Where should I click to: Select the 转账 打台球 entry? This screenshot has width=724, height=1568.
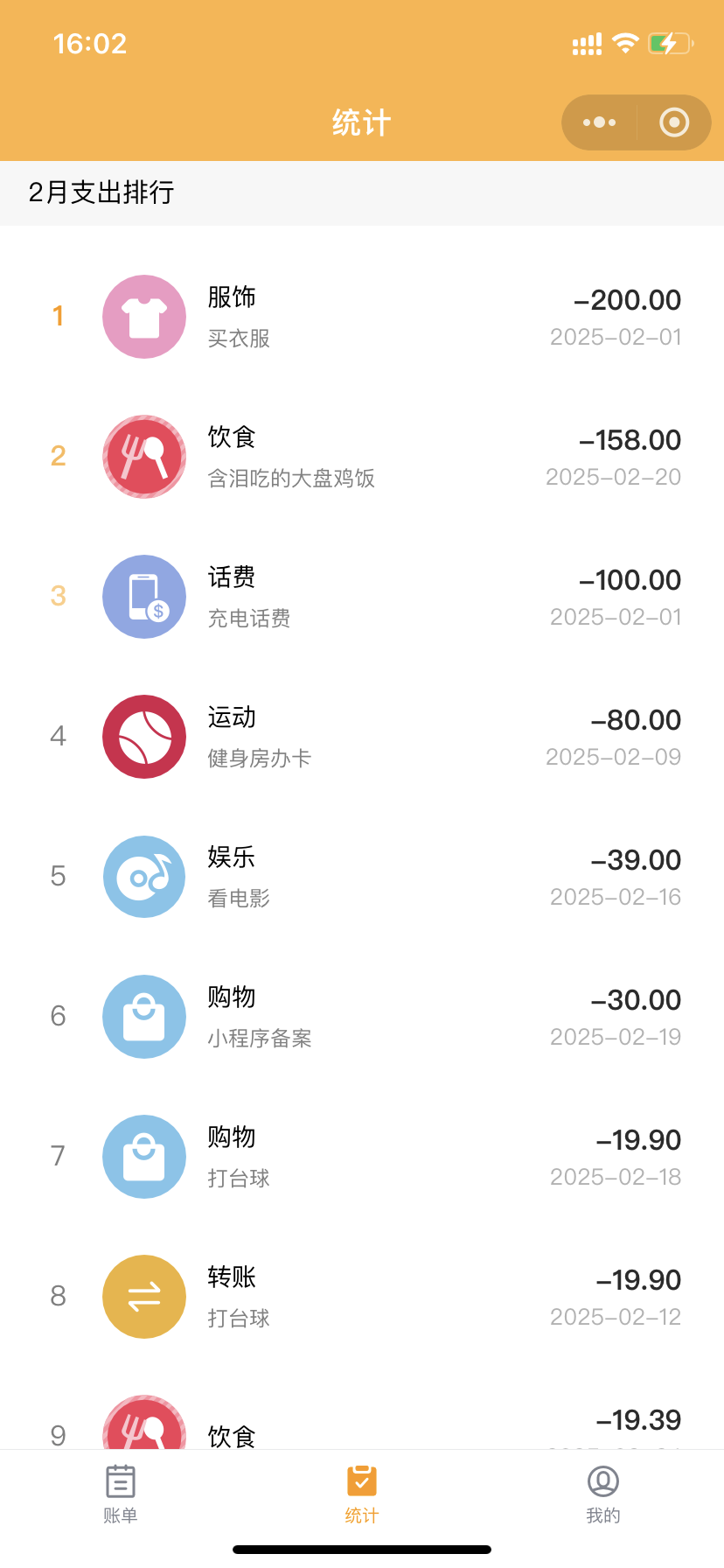[x=362, y=1297]
